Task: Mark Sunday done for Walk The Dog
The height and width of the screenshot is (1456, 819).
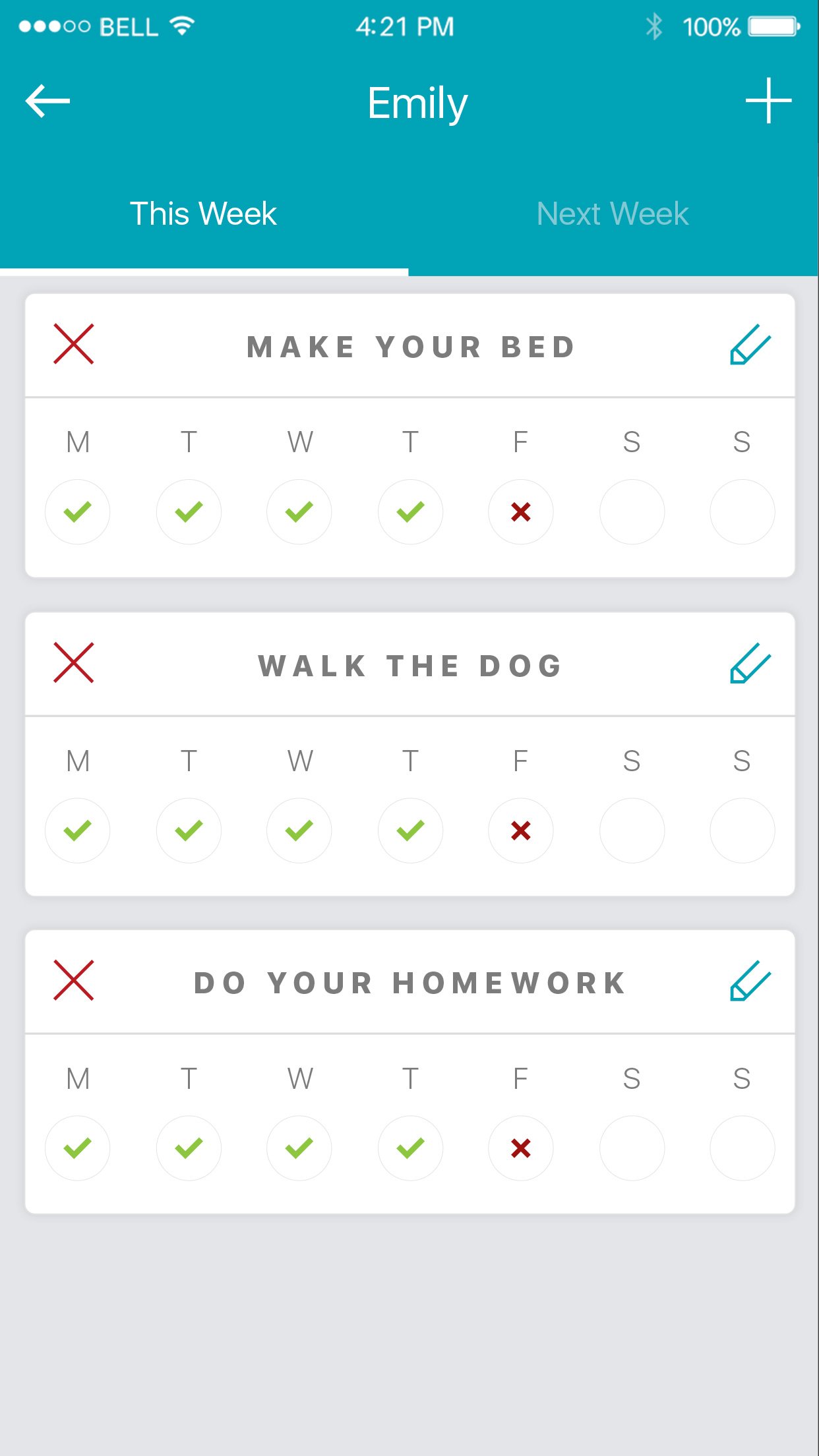Action: [743, 831]
